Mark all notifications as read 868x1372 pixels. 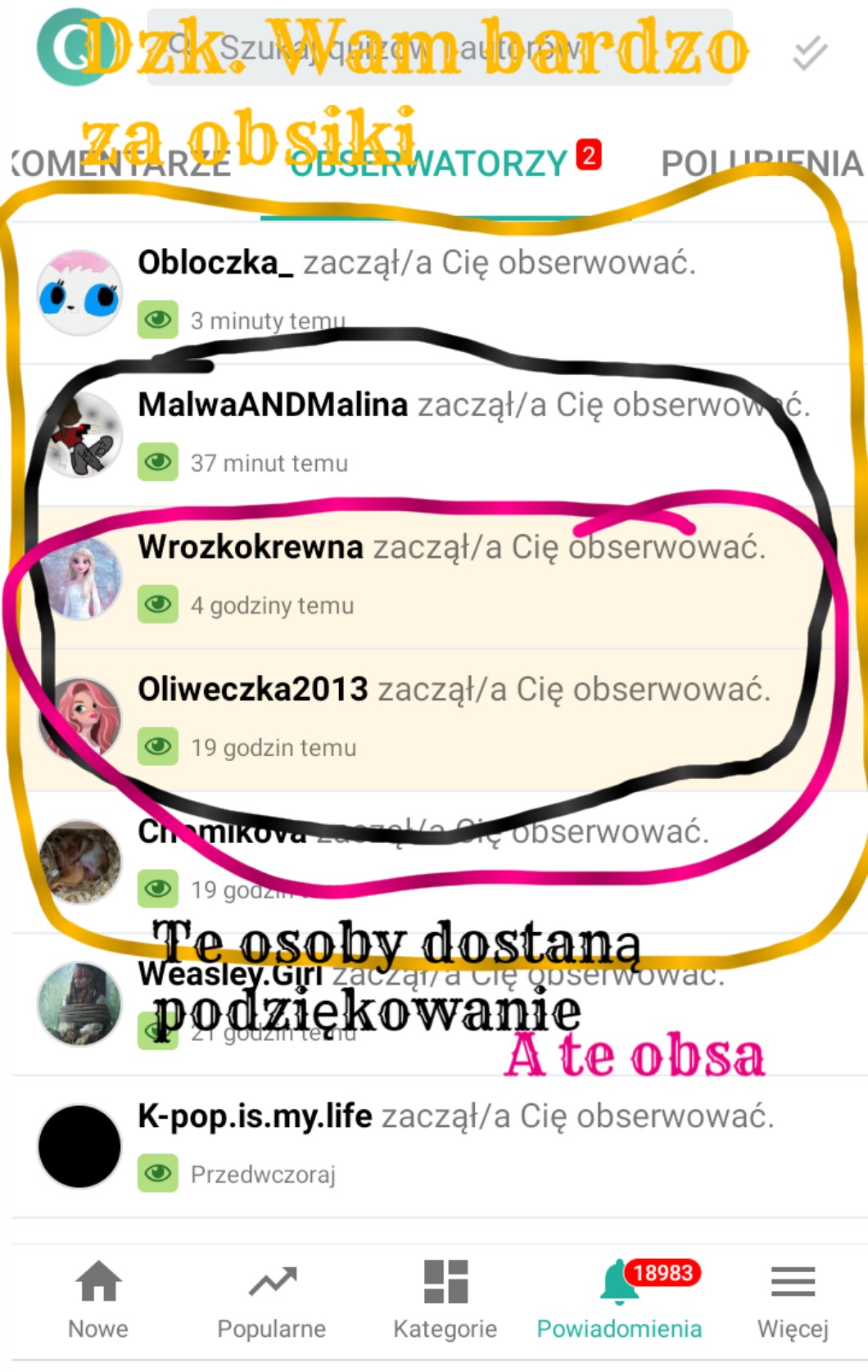coord(809,52)
